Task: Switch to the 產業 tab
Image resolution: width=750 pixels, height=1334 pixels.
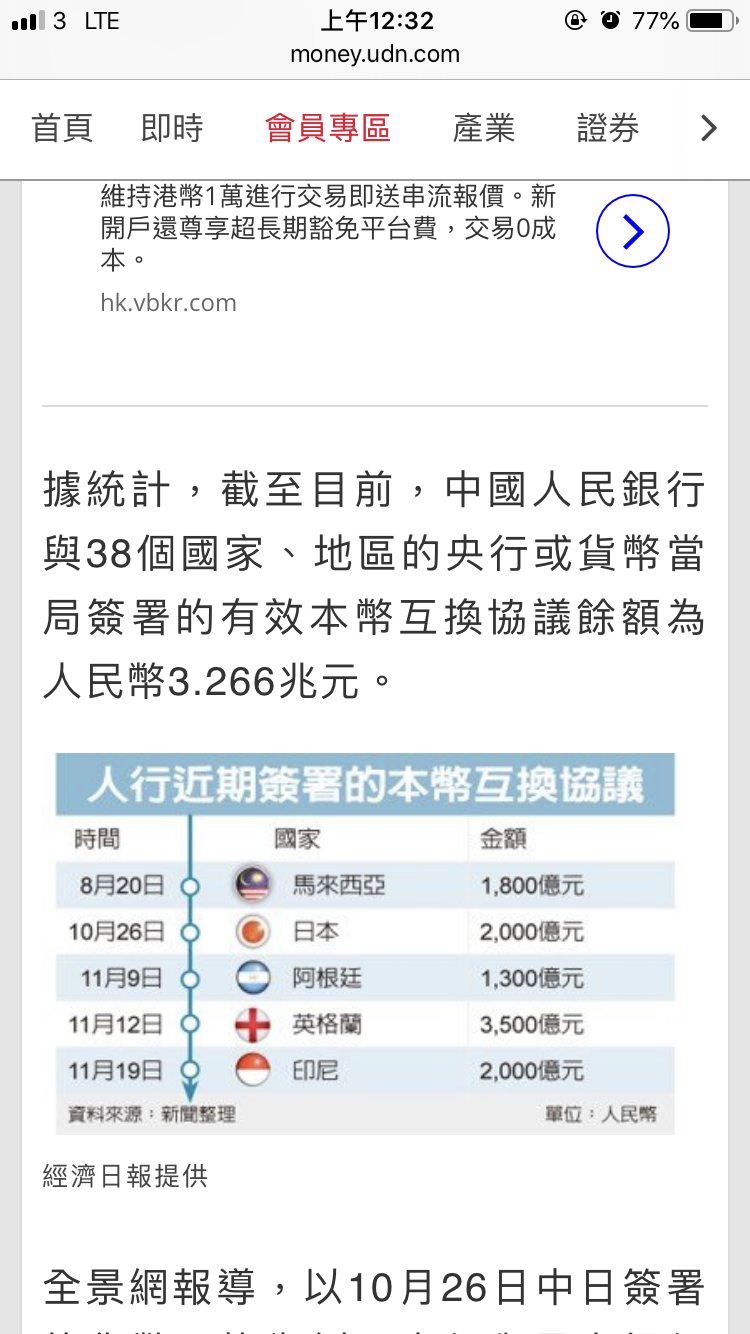Action: (x=483, y=128)
